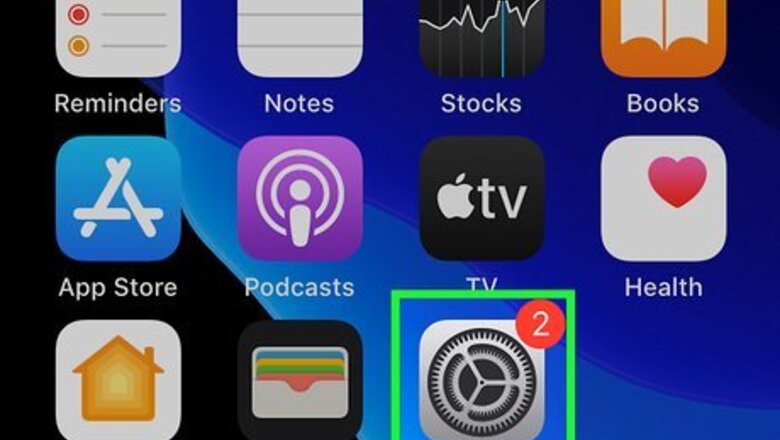Screen dimensions: 780x440
Task: Open the Apple TV app
Action: pos(481,199)
